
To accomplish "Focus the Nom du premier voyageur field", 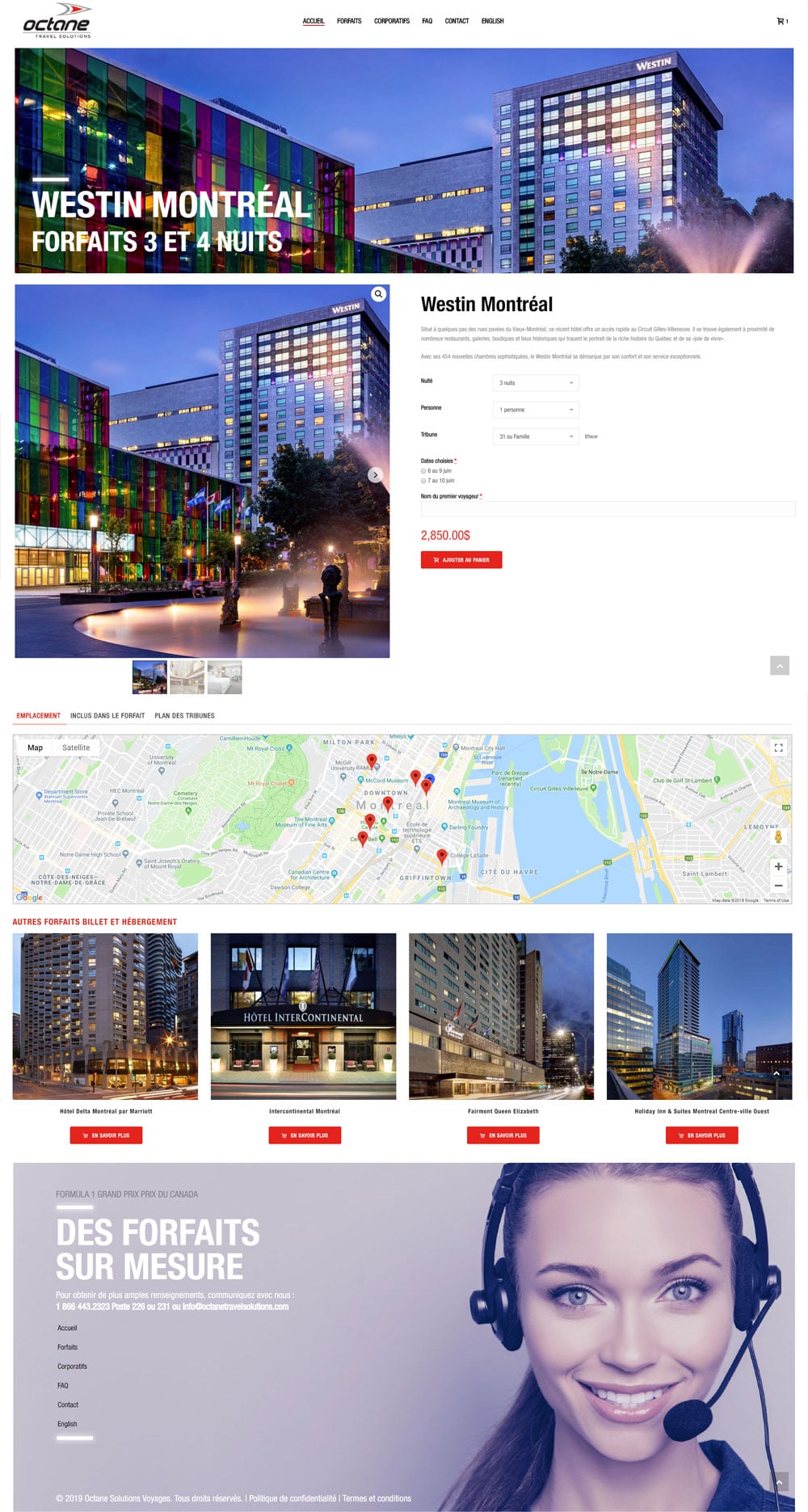I will click(608, 509).
